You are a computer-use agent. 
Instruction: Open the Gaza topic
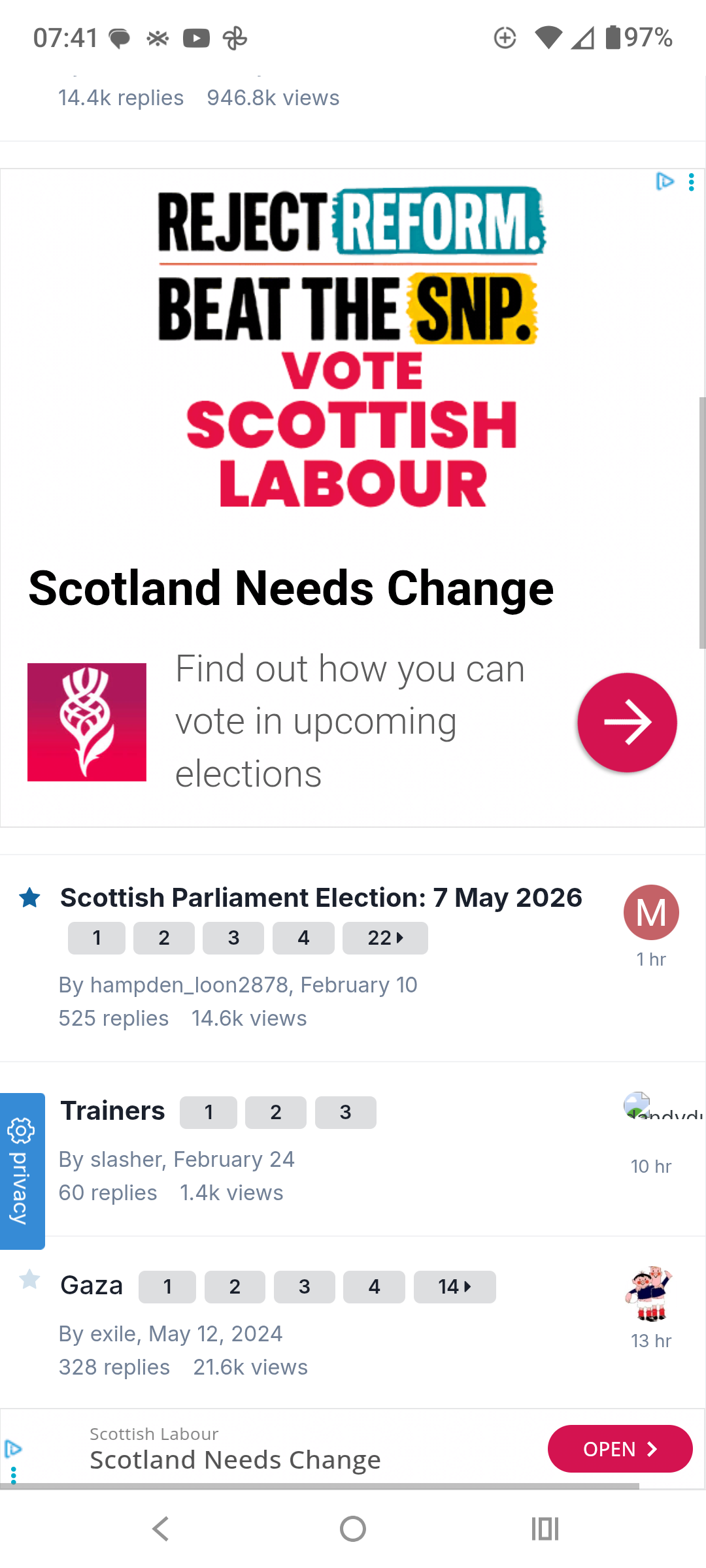[x=92, y=1285]
